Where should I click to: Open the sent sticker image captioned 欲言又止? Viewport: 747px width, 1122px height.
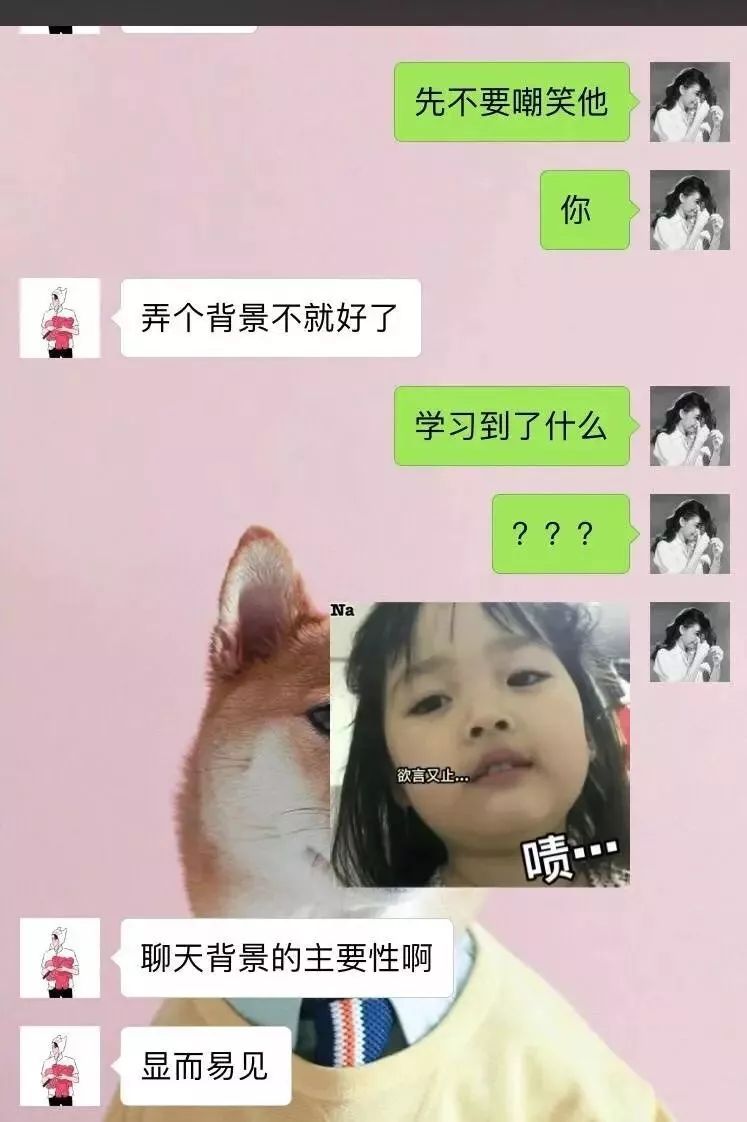(480, 744)
